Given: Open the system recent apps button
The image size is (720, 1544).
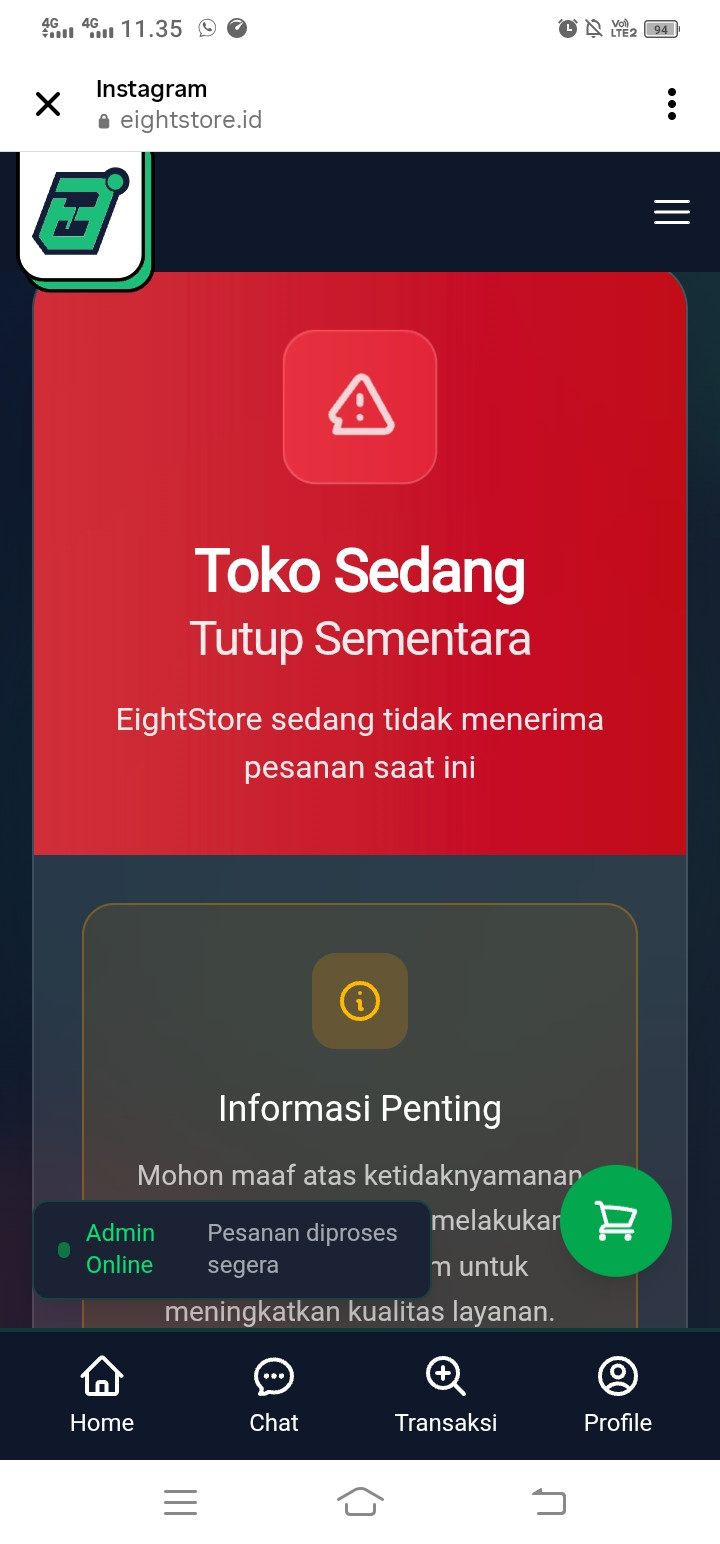Looking at the screenshot, I should click(180, 1501).
